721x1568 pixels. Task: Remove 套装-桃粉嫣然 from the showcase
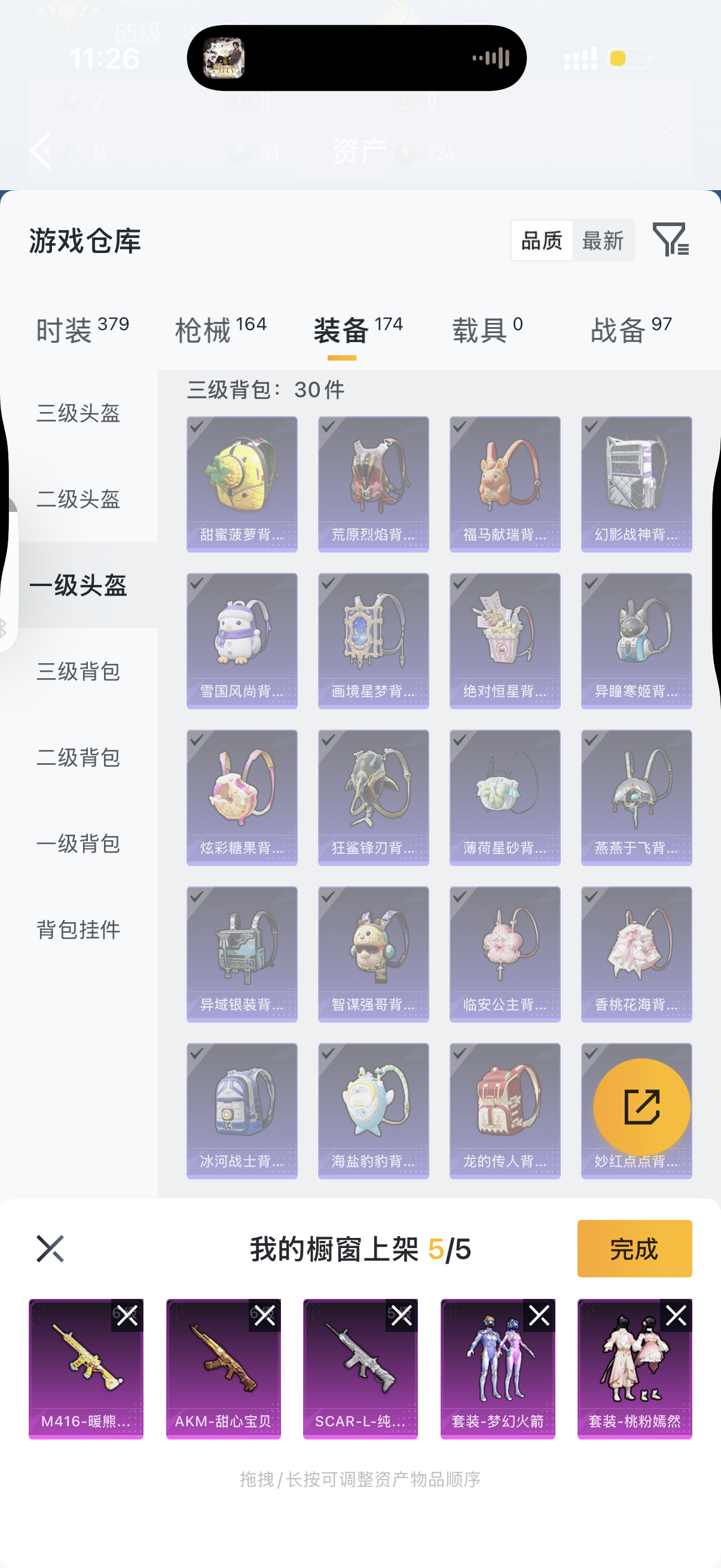(676, 1316)
